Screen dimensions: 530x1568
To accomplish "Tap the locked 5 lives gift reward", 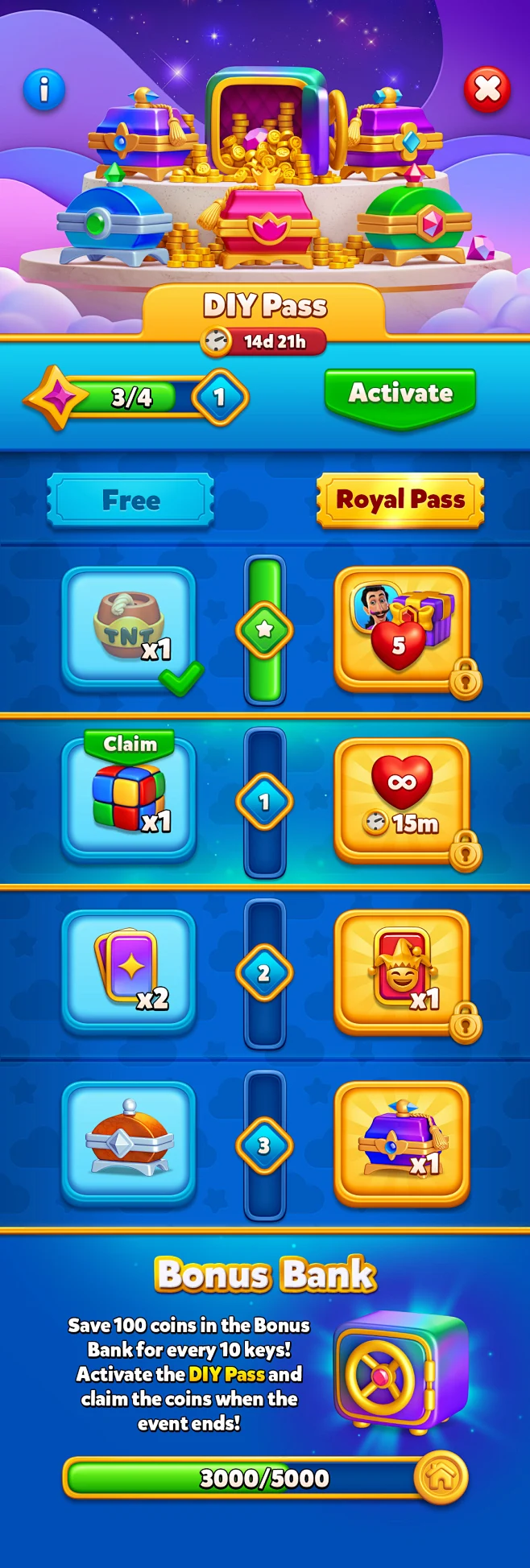I will (x=401, y=629).
